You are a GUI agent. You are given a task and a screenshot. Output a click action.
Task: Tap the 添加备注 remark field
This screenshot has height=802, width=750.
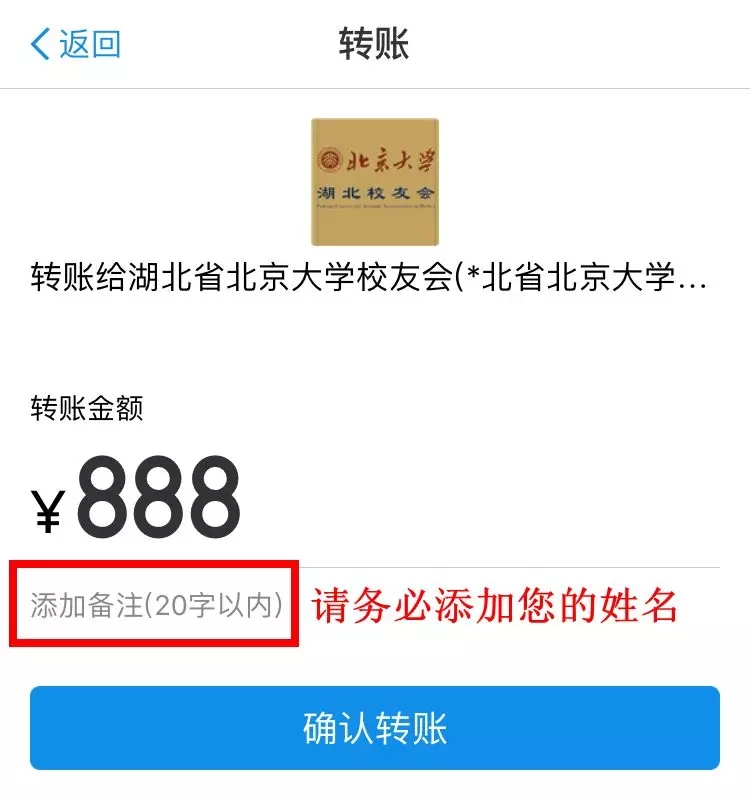[156, 606]
